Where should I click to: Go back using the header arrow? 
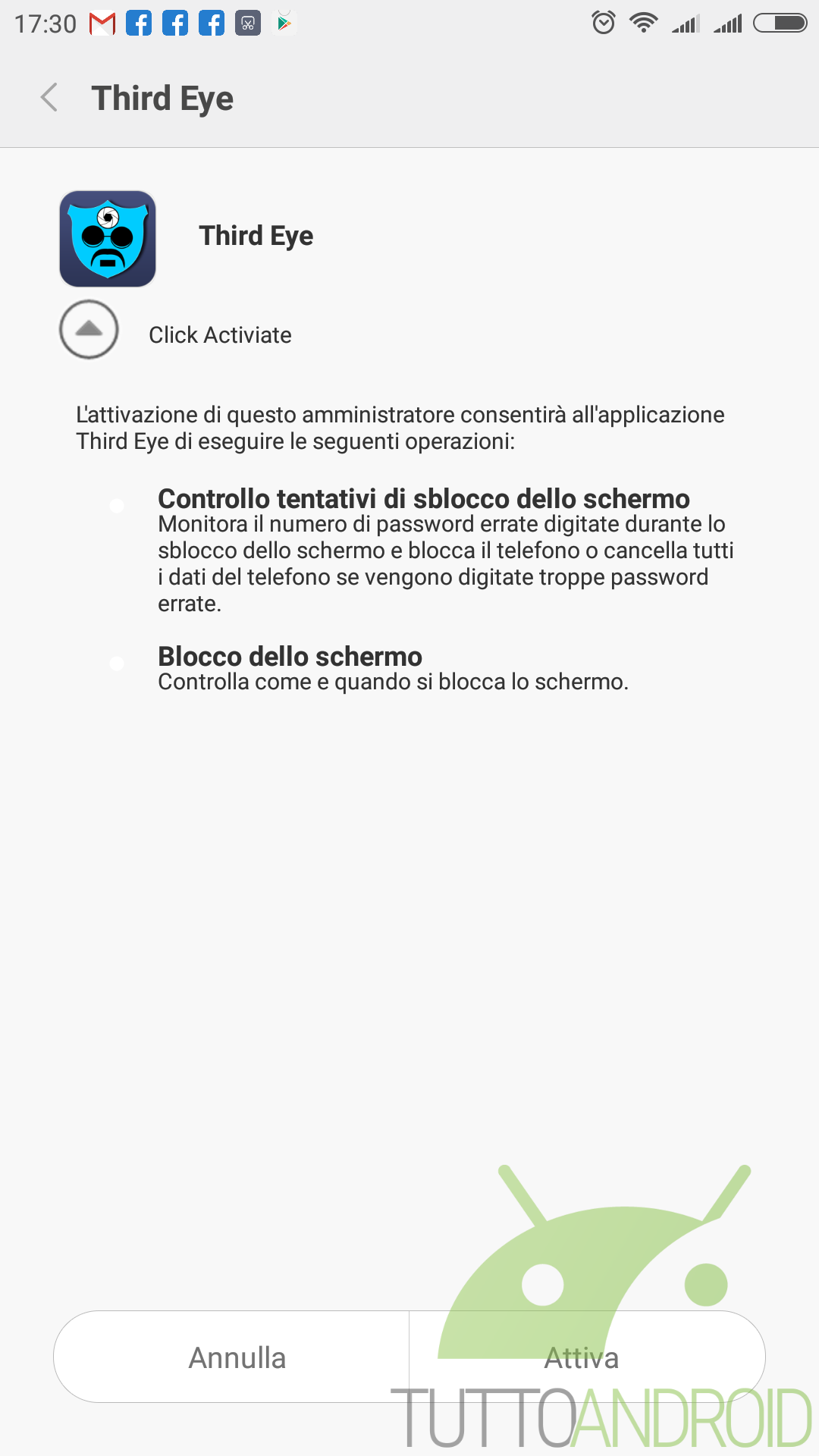49,98
